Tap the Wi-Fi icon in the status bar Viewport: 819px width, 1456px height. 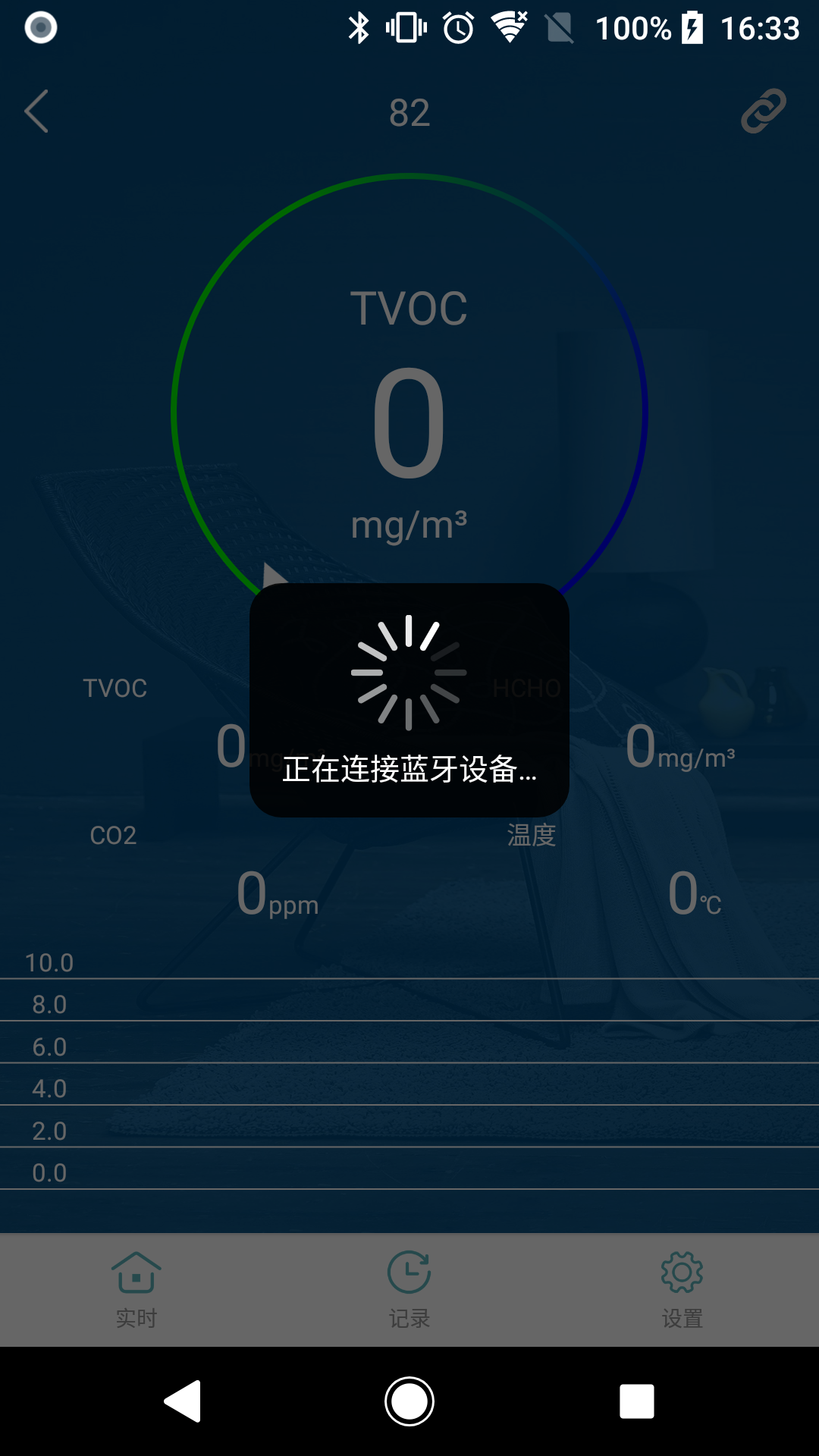coord(510,27)
